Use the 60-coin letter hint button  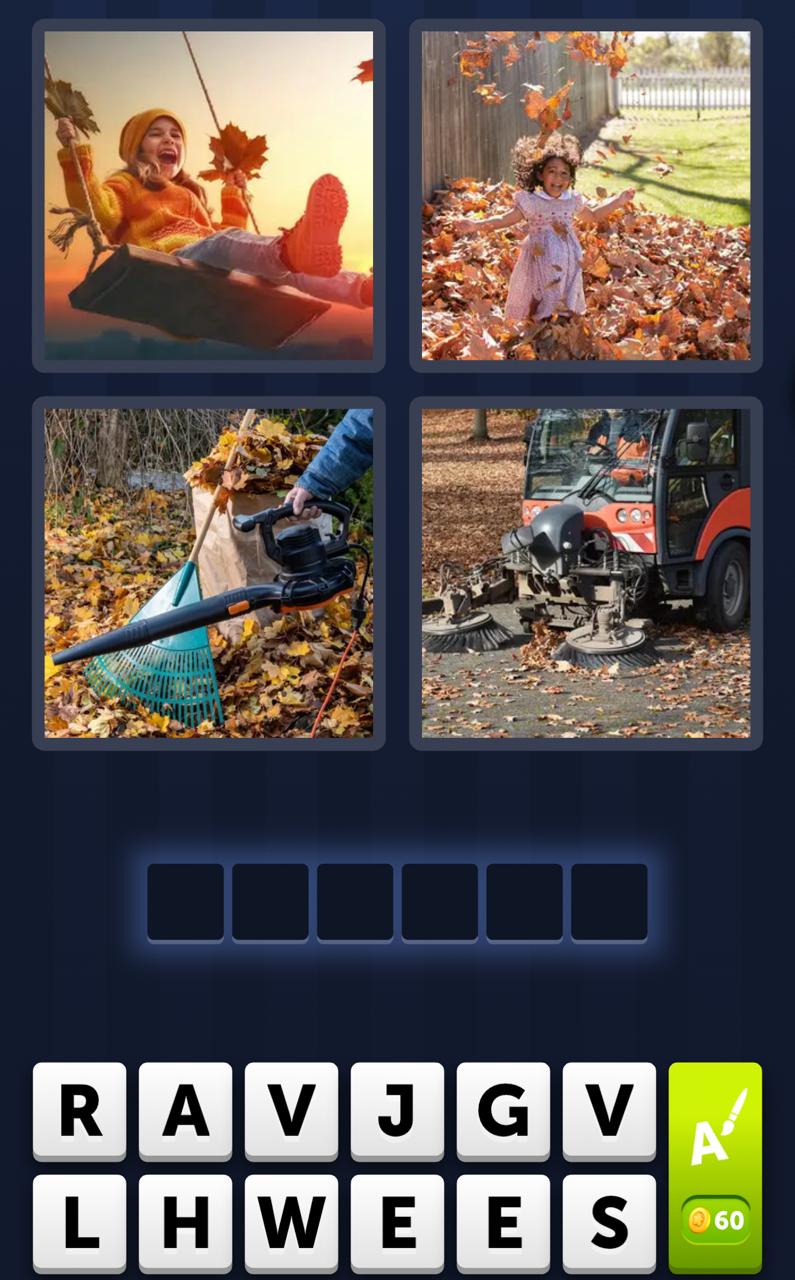(715, 1166)
